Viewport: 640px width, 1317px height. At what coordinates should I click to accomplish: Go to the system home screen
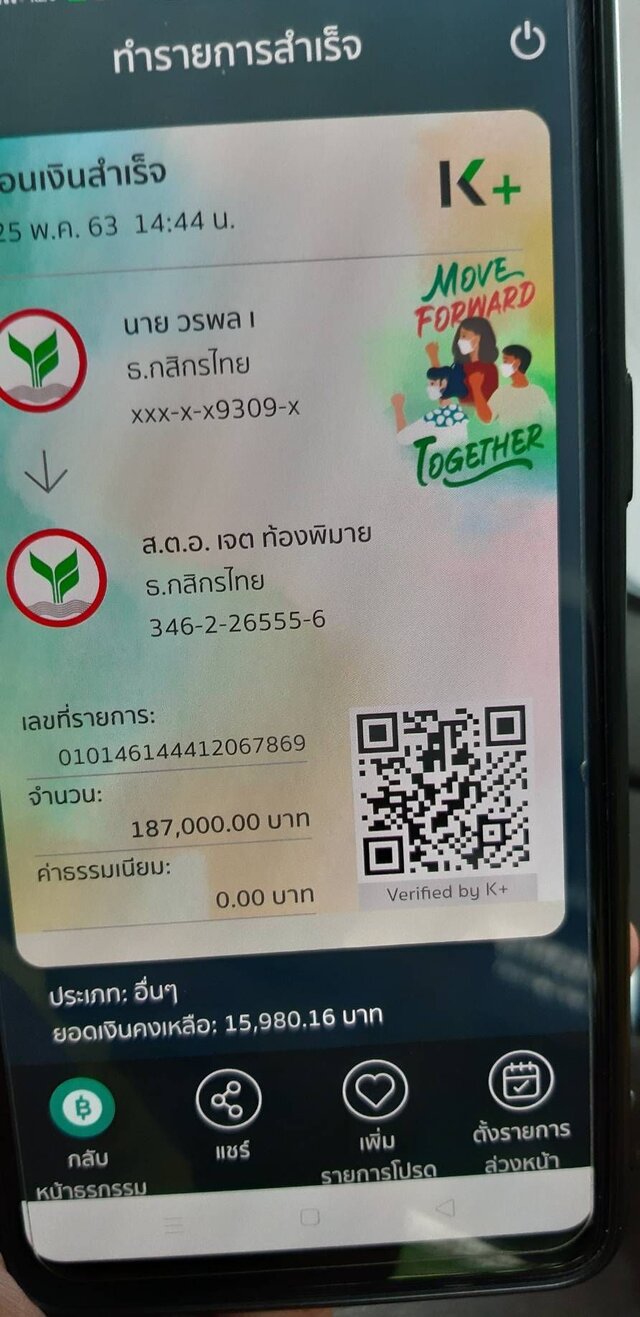point(310,1217)
